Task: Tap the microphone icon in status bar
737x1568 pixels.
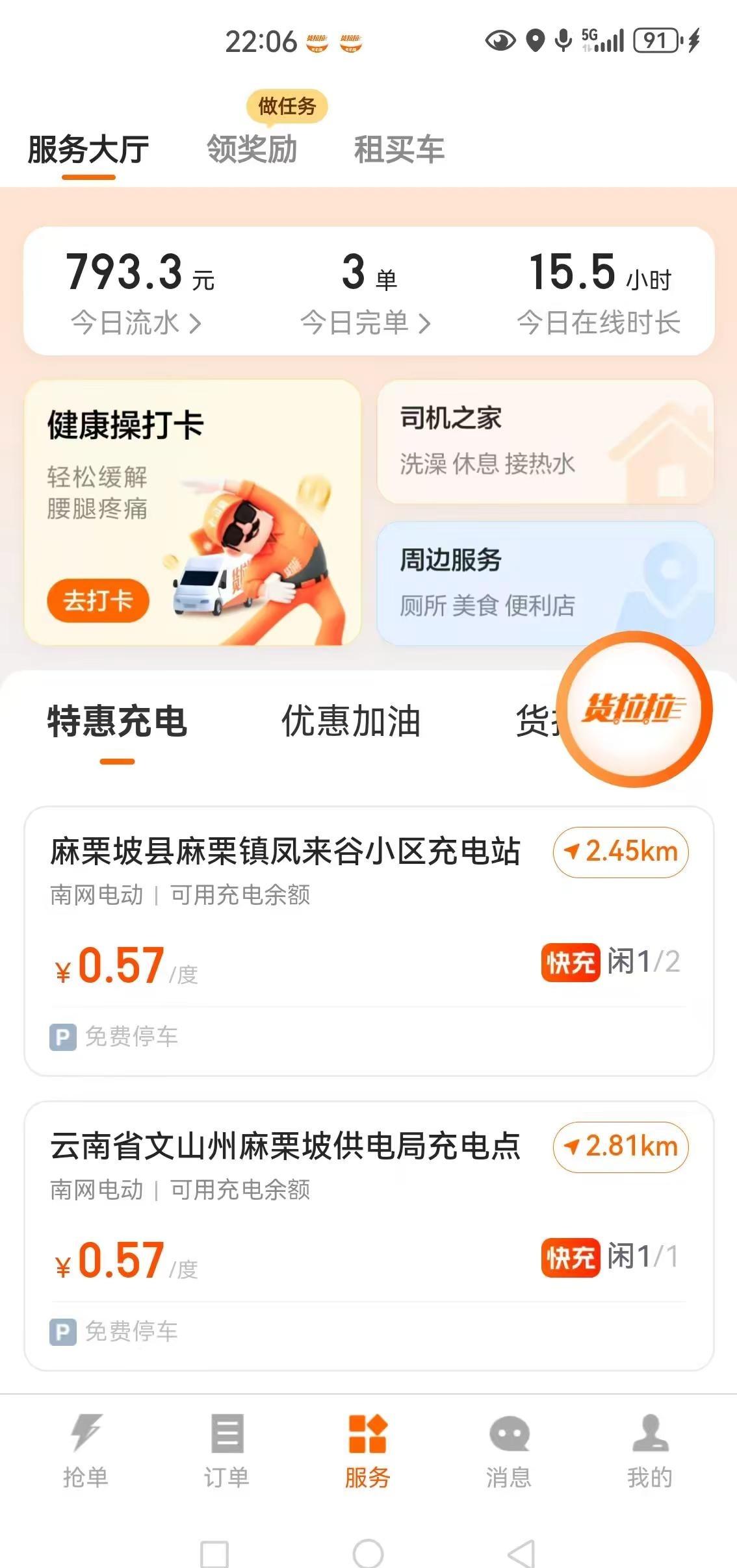Action: click(563, 41)
